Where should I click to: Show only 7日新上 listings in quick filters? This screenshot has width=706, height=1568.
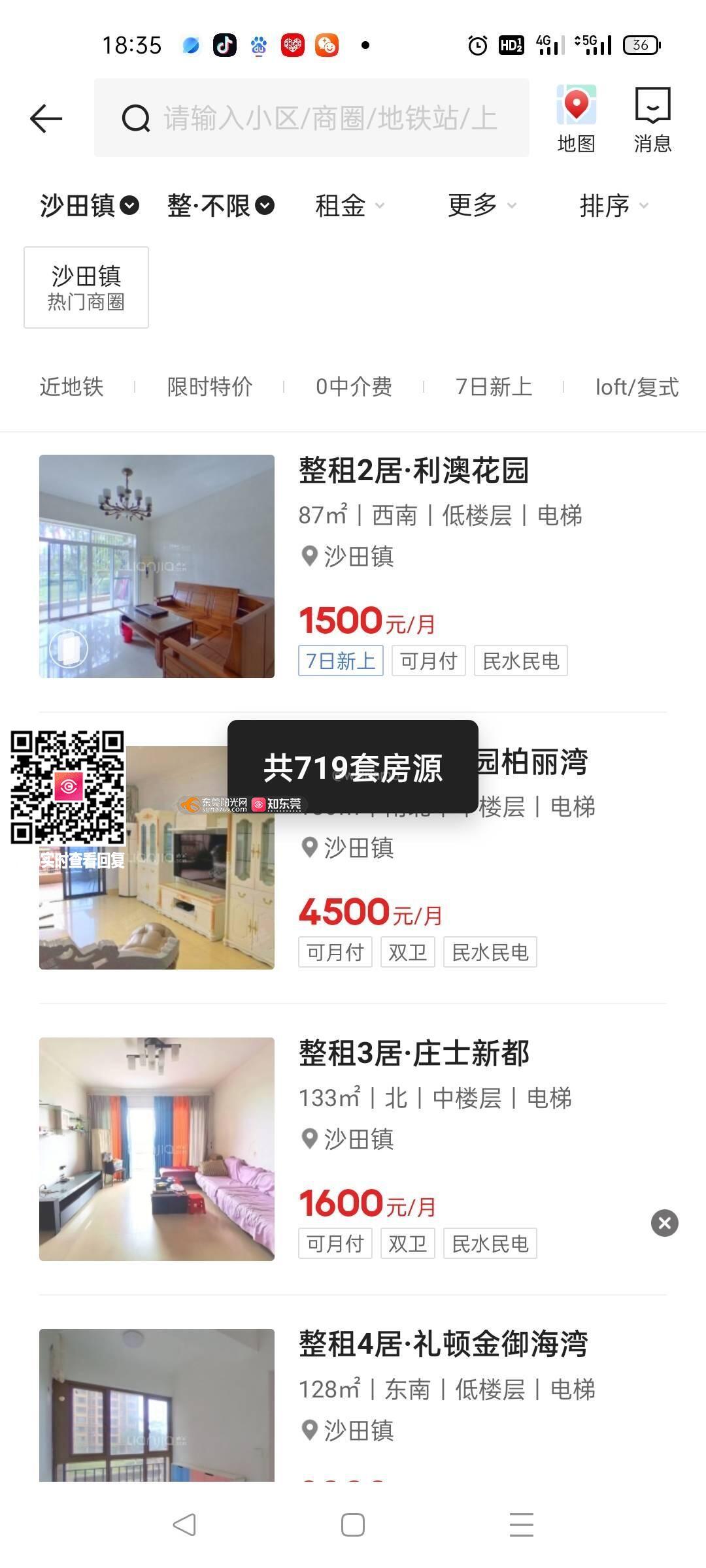point(494,387)
